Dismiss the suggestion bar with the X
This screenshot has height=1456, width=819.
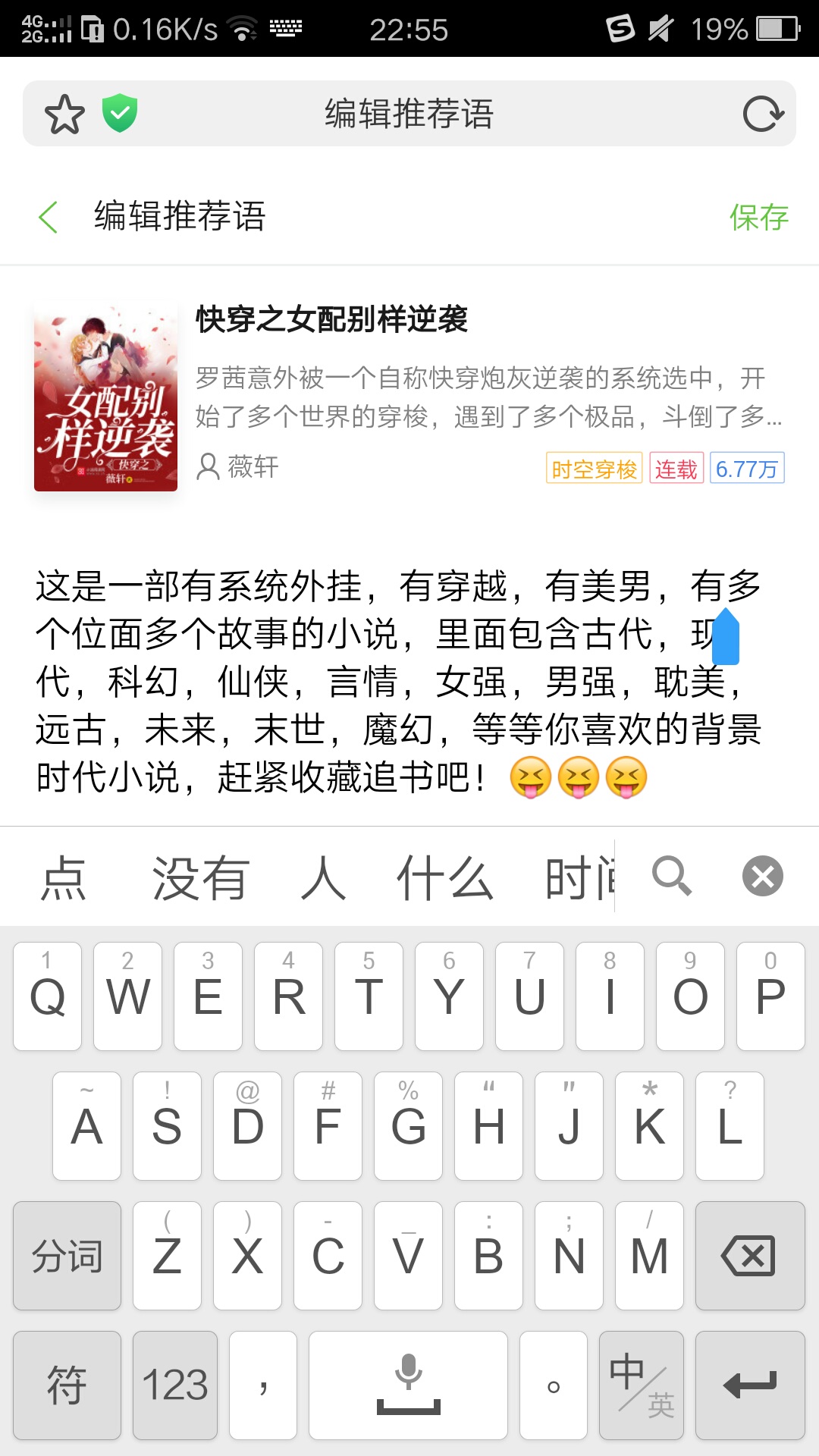click(762, 876)
